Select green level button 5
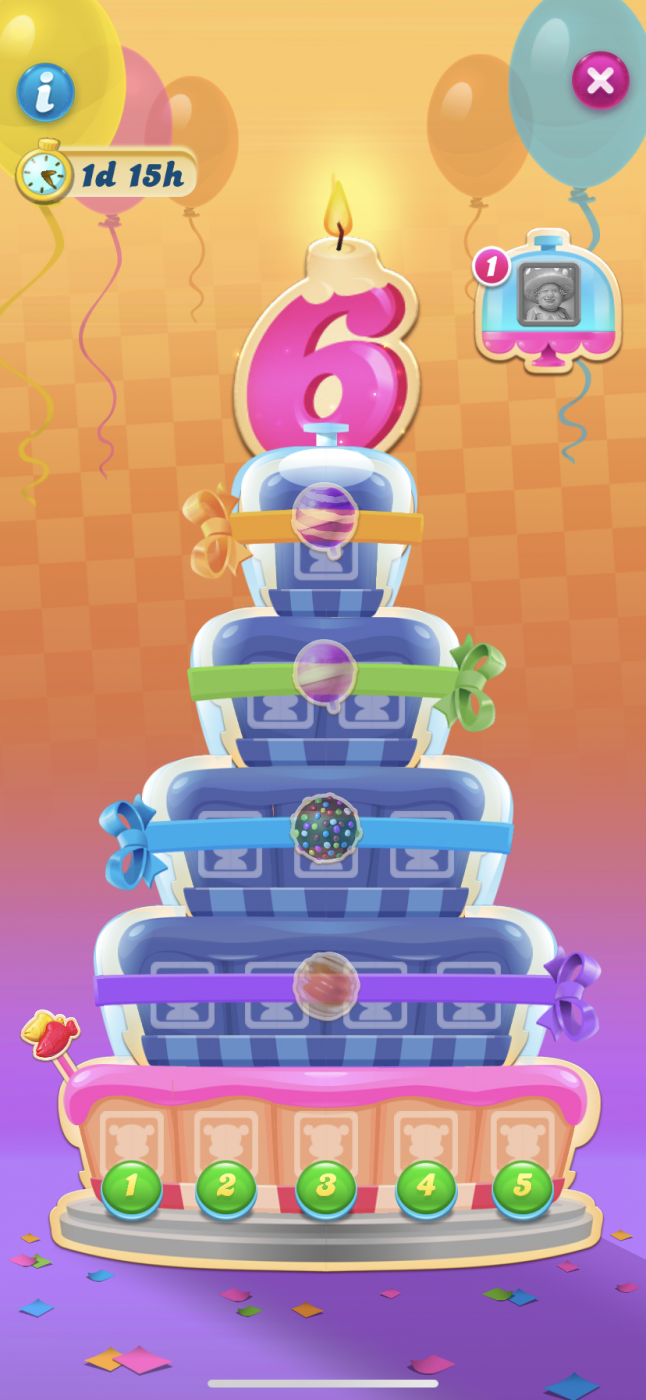 tap(523, 1187)
